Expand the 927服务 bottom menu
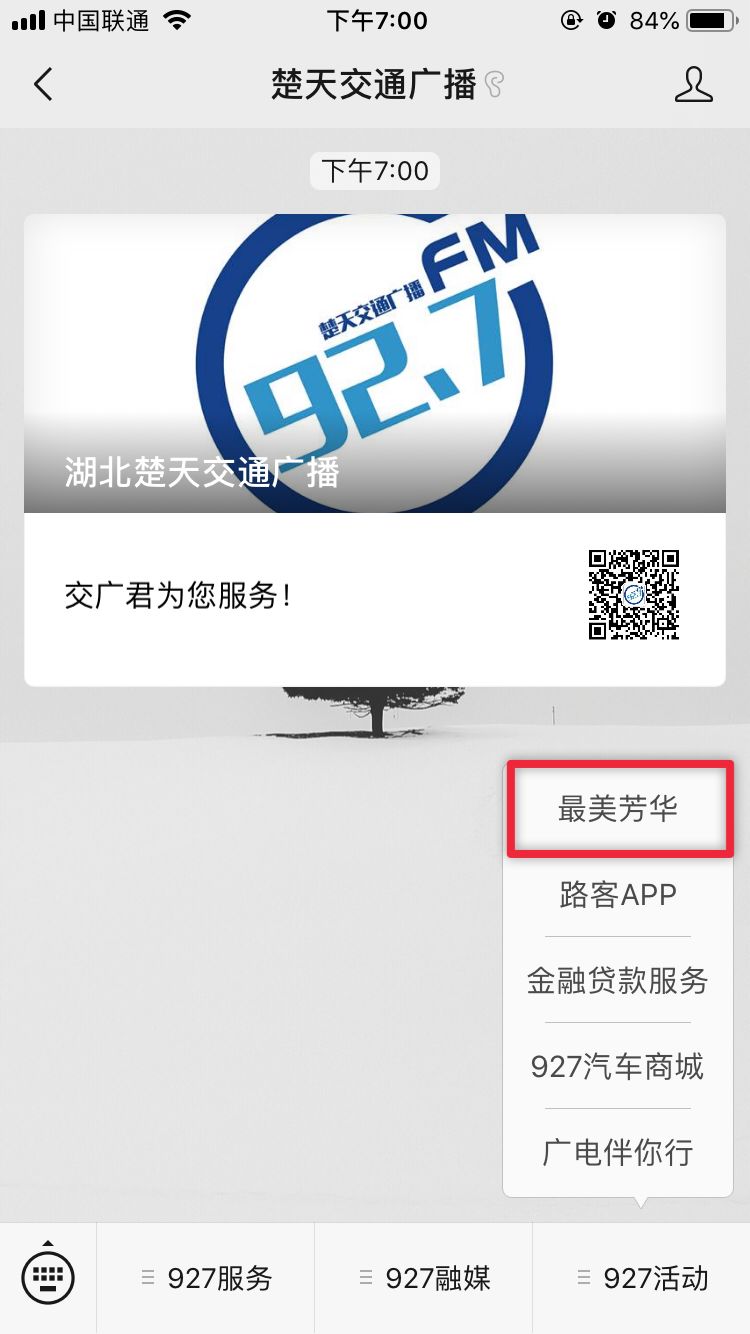This screenshot has width=750, height=1334. (206, 1278)
